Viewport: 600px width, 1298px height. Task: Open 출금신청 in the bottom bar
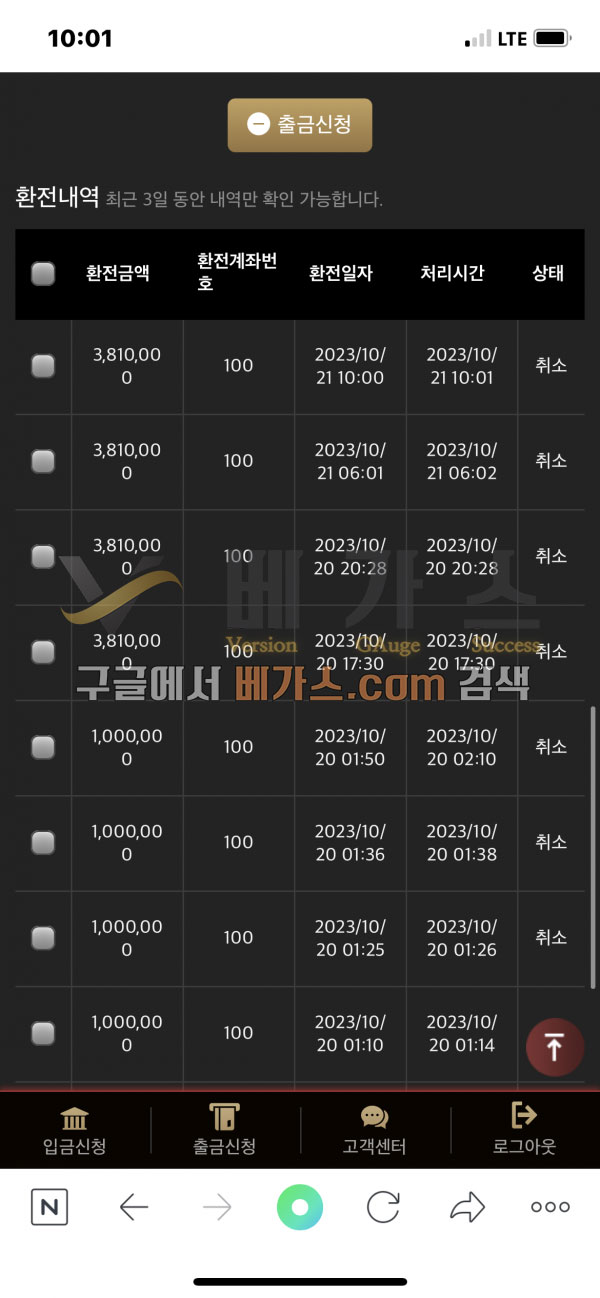(x=224, y=1130)
